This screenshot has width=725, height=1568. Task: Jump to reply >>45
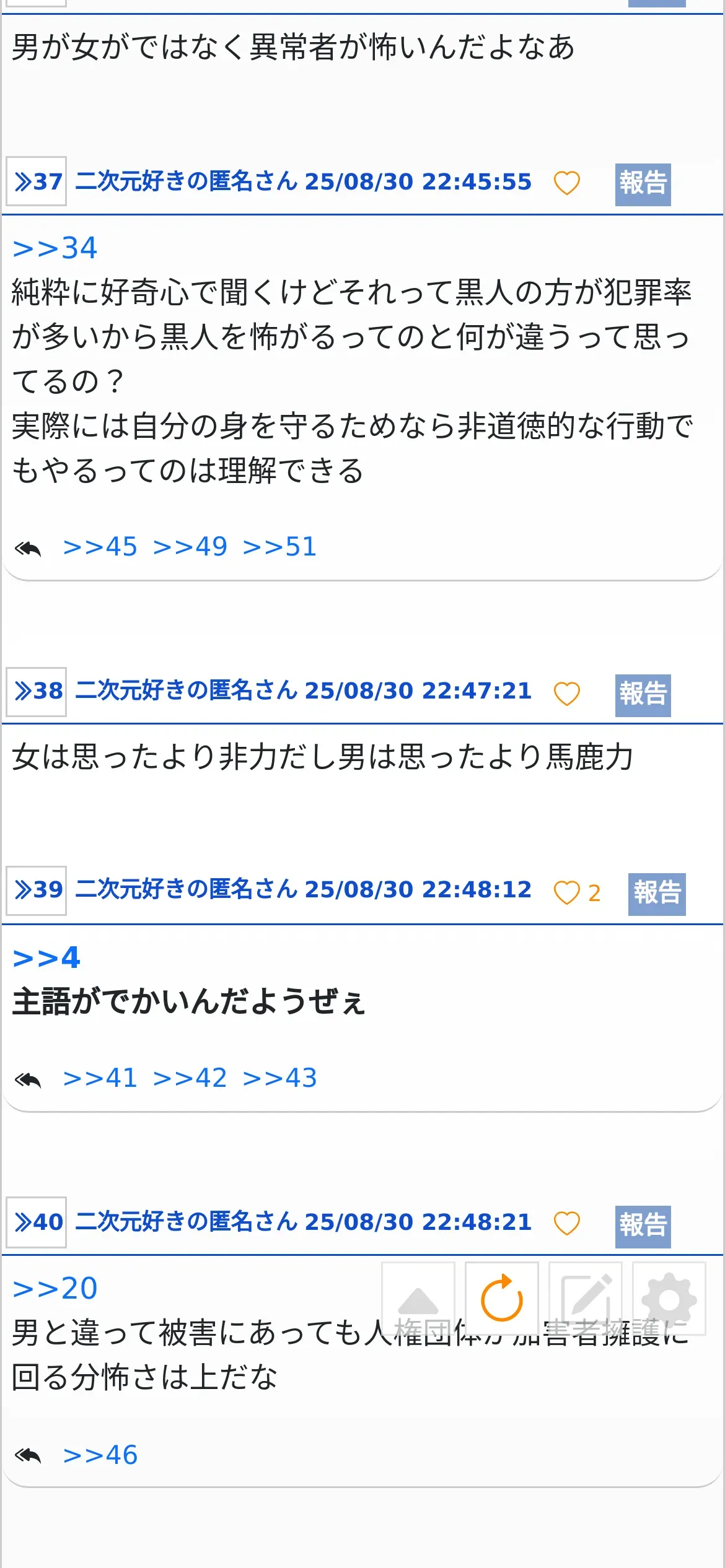[100, 547]
